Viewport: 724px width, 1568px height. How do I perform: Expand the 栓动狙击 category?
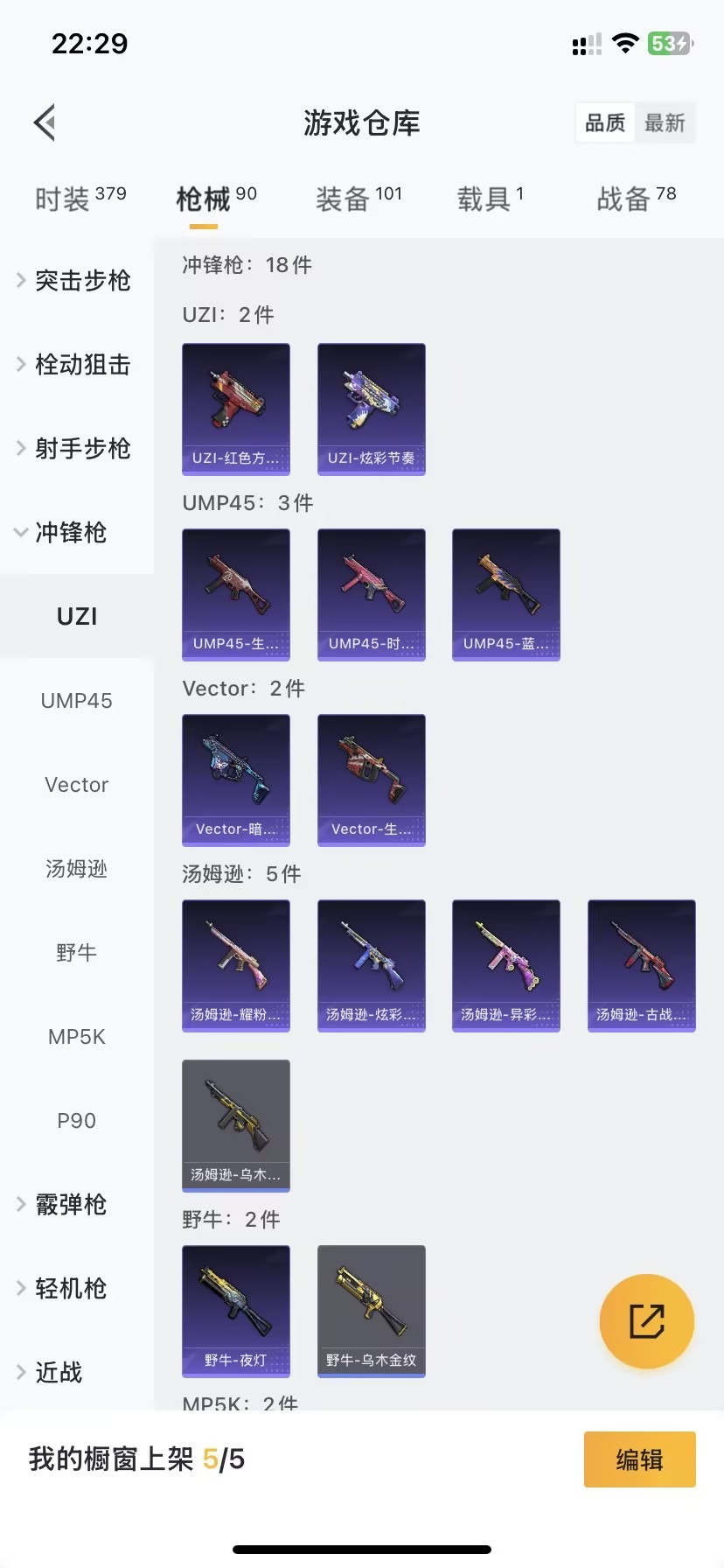tap(75, 364)
